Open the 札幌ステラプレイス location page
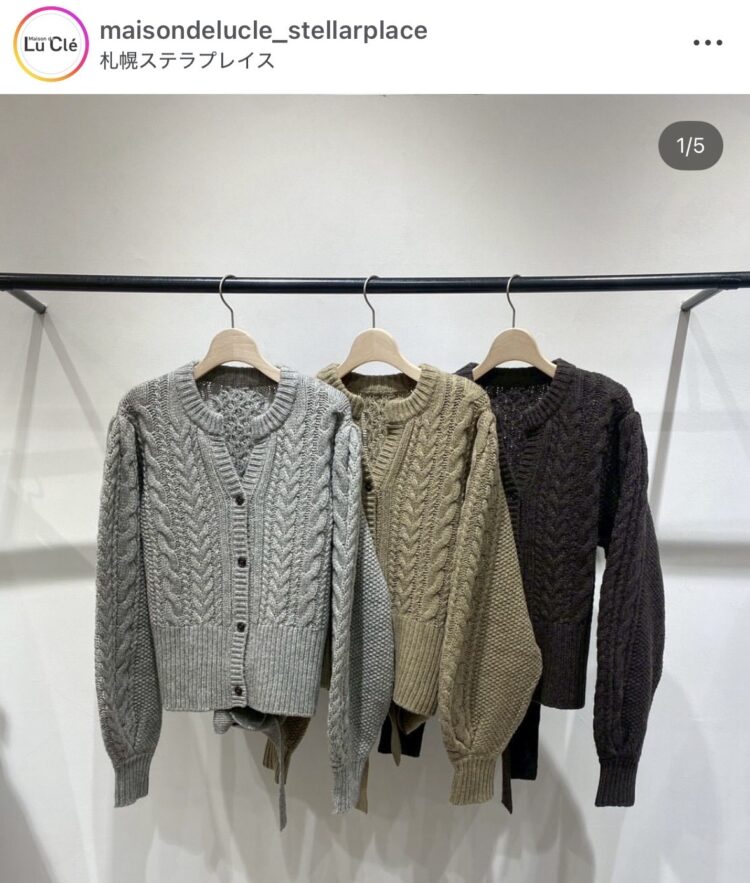This screenshot has width=750, height=883. (x=187, y=61)
